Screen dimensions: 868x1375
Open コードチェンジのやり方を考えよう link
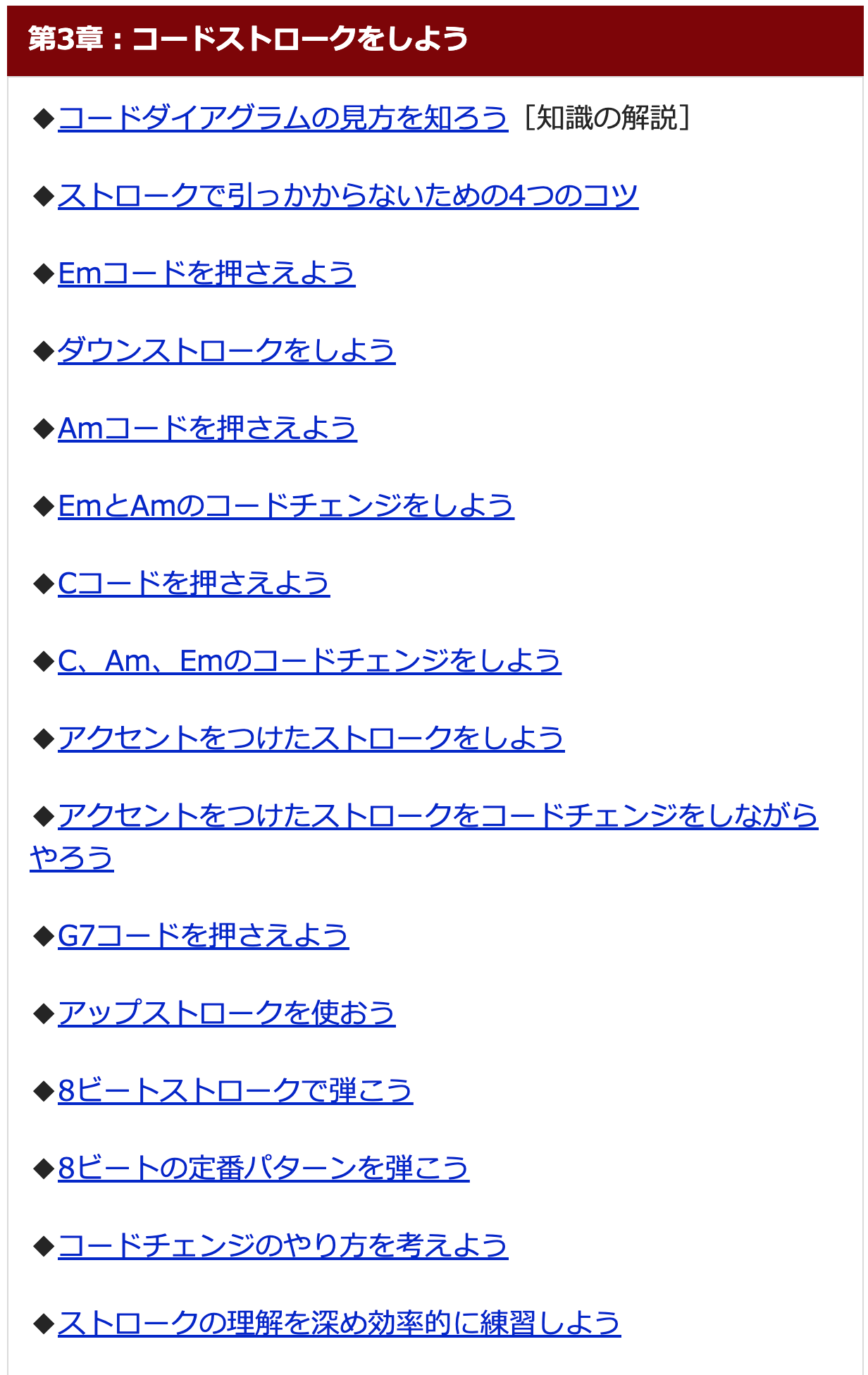282,1245
